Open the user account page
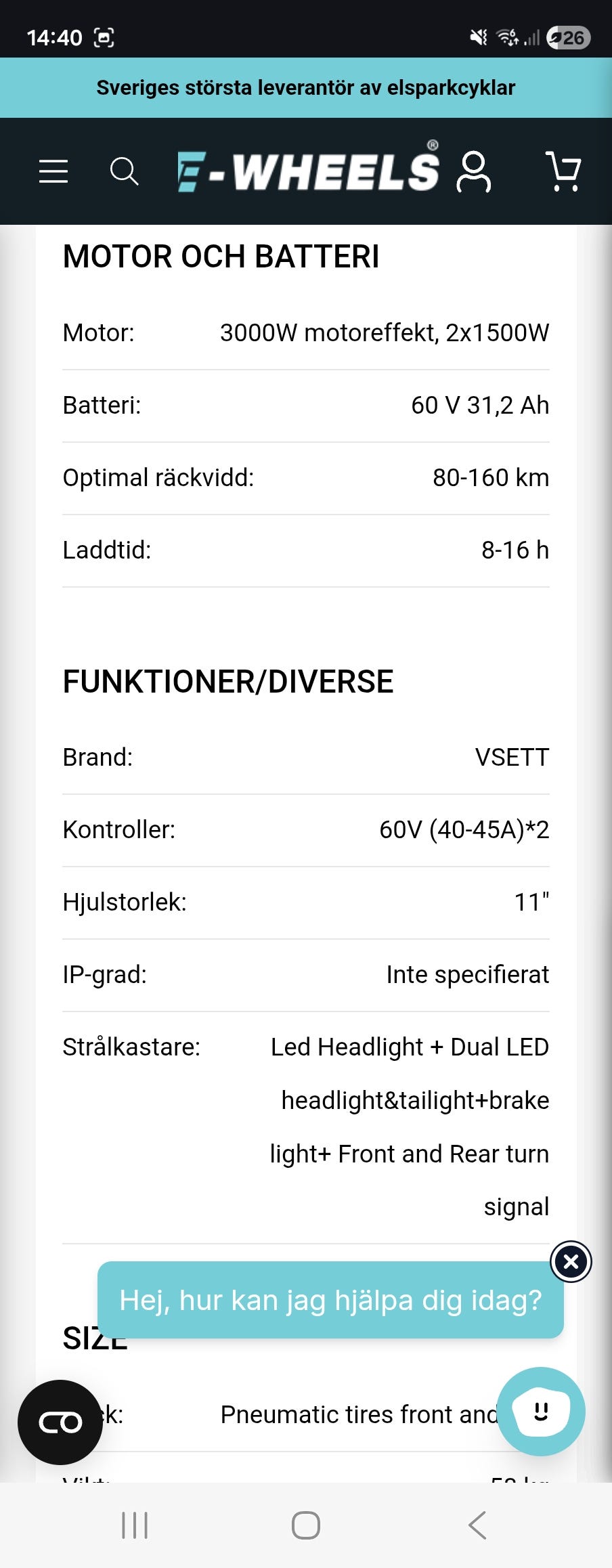This screenshot has width=612, height=1568. [474, 171]
